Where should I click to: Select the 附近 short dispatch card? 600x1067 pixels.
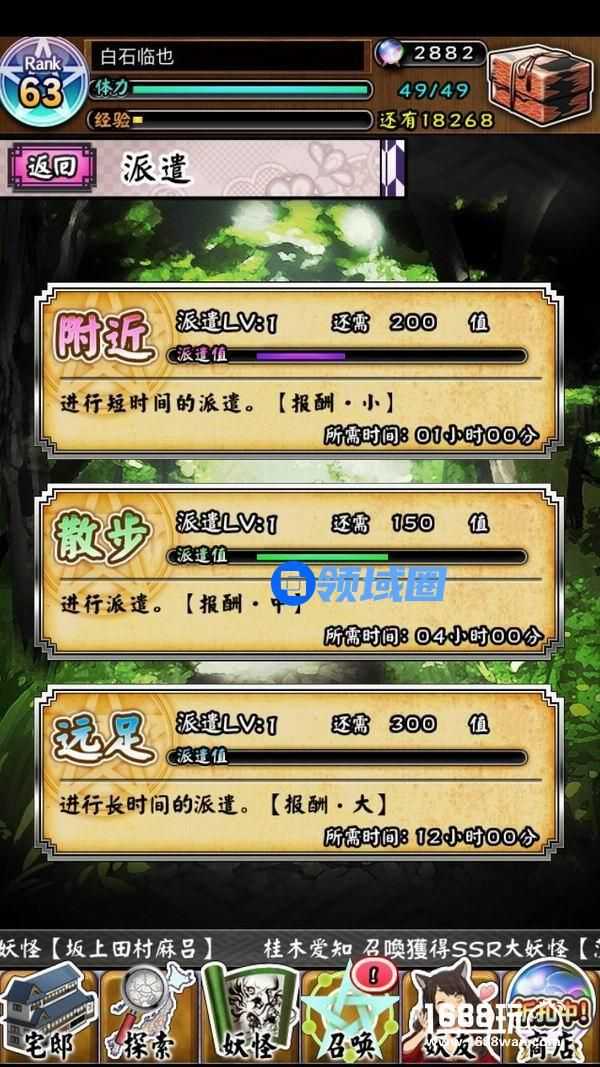(298, 371)
